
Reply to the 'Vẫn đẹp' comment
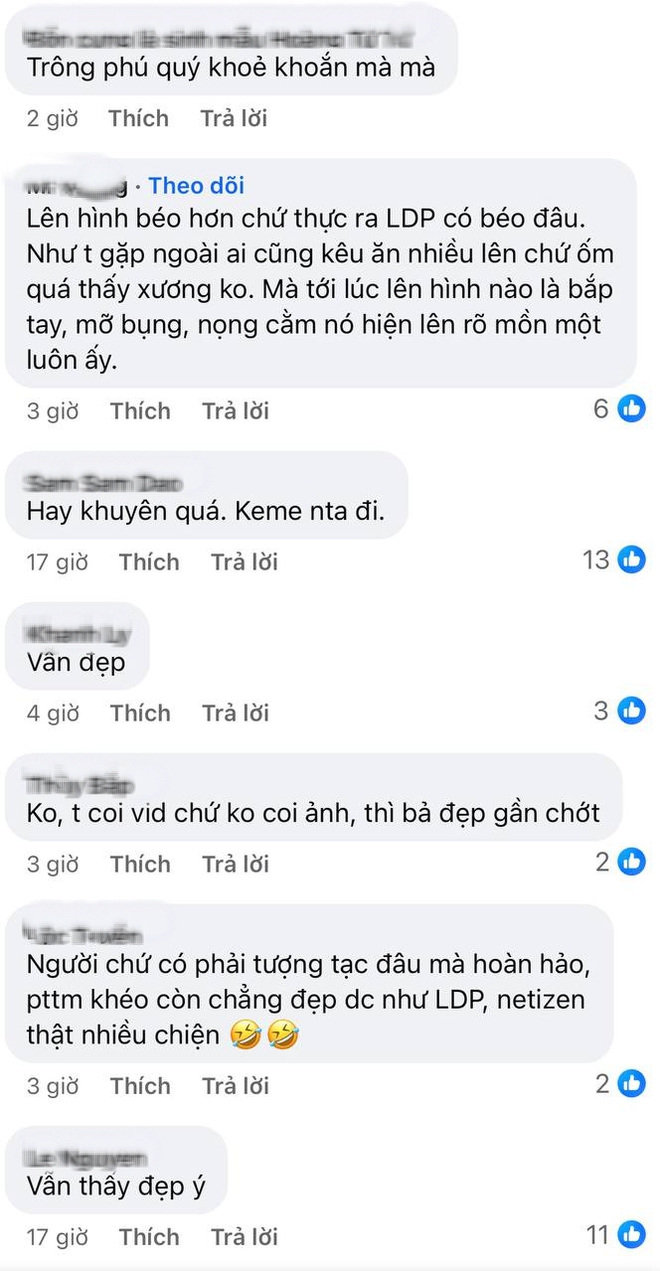235,713
